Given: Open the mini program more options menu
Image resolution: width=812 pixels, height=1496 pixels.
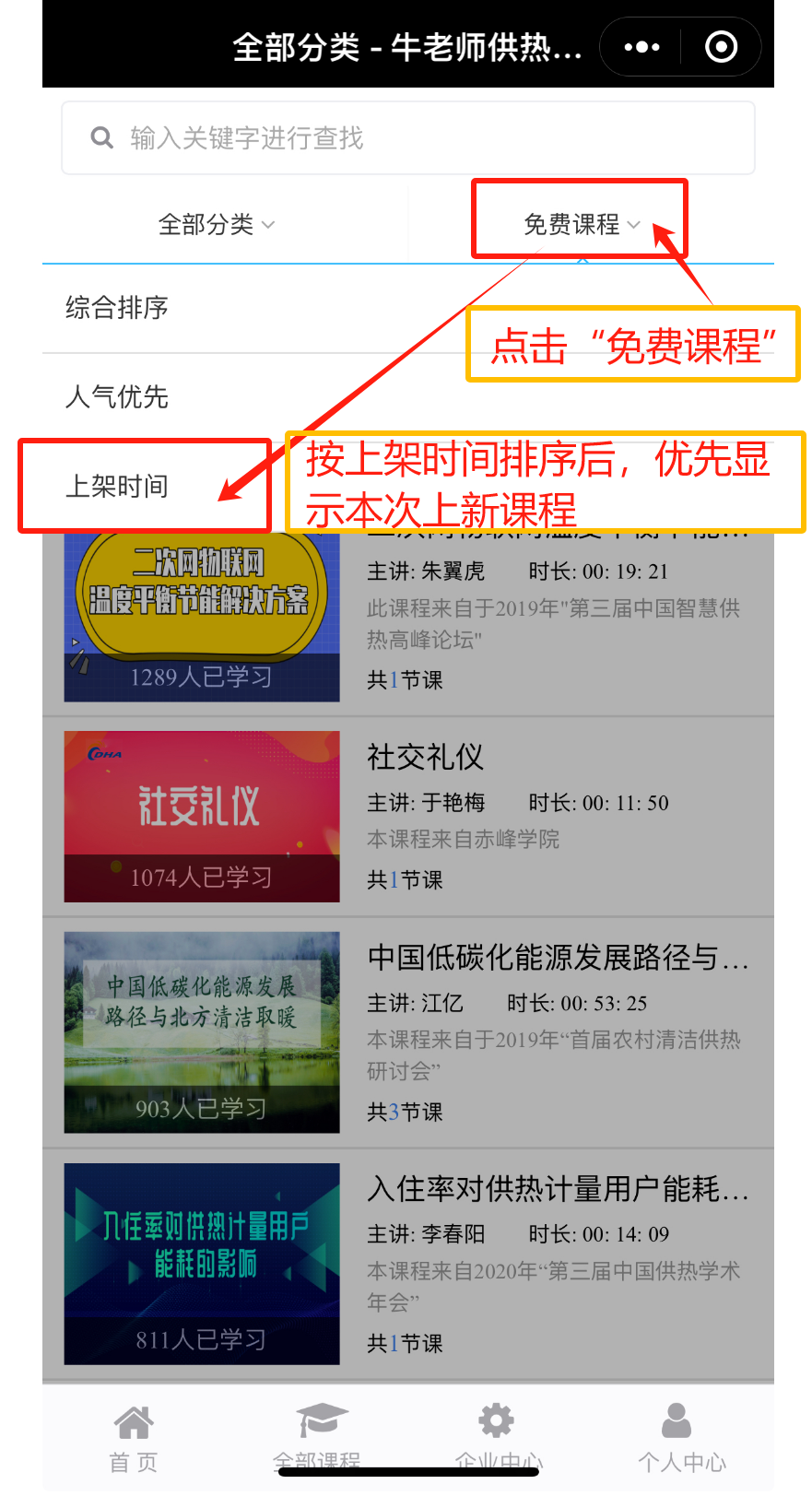Looking at the screenshot, I should coord(641,46).
